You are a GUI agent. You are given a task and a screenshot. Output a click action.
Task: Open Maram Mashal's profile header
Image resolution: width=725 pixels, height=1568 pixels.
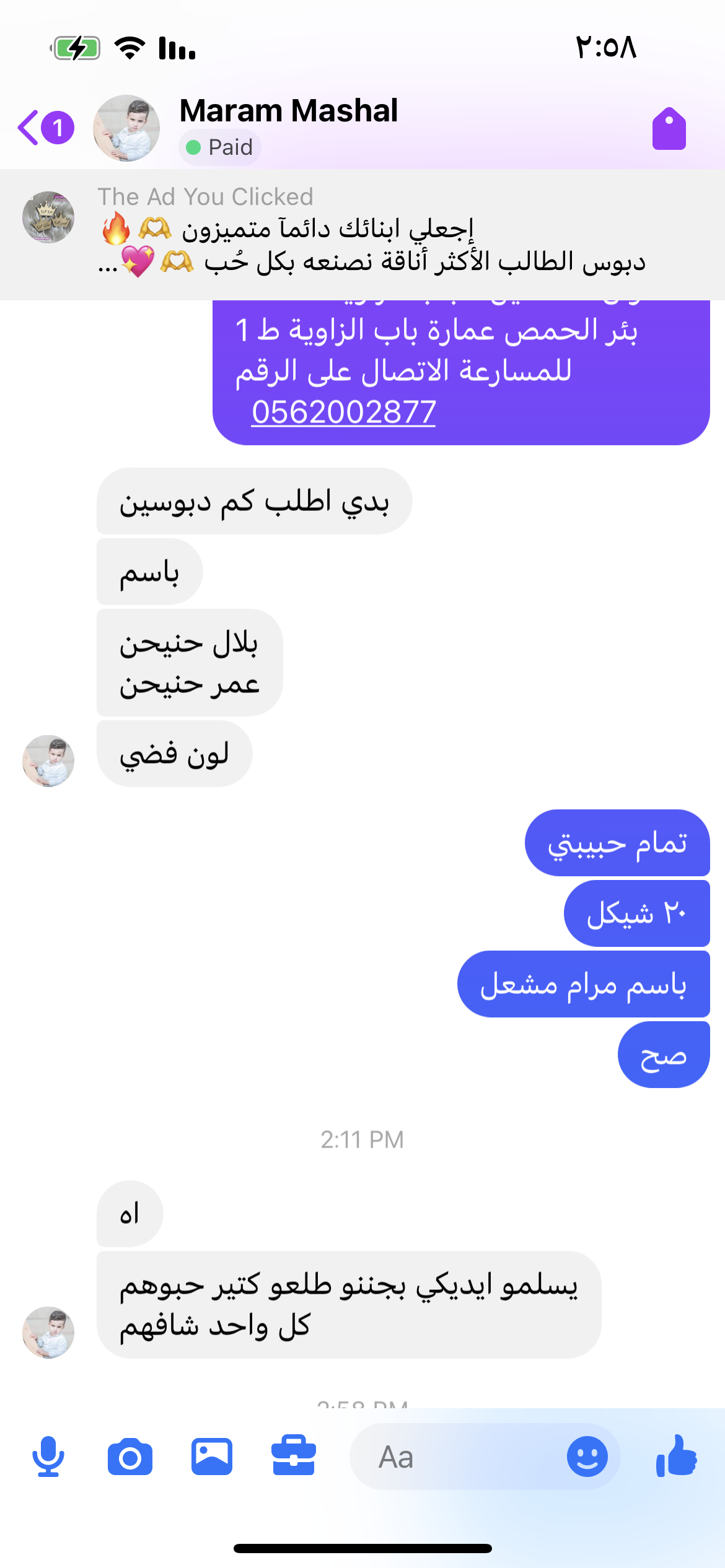point(288,111)
